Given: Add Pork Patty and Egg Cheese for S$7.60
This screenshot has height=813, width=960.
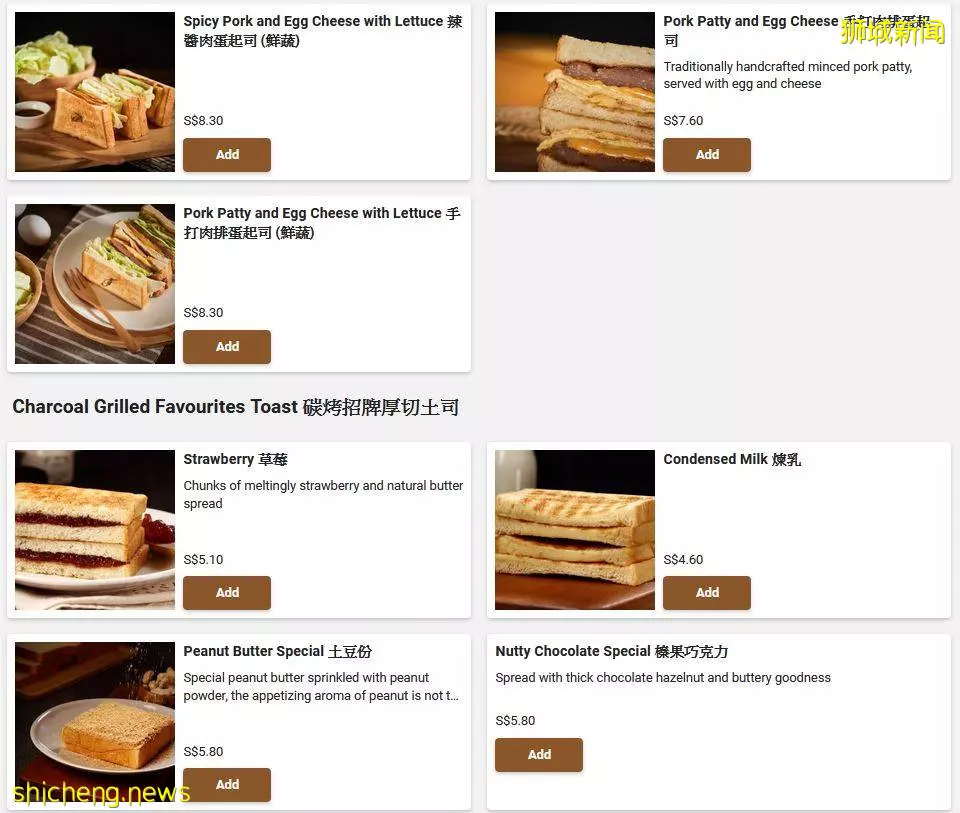Looking at the screenshot, I should [x=707, y=155].
